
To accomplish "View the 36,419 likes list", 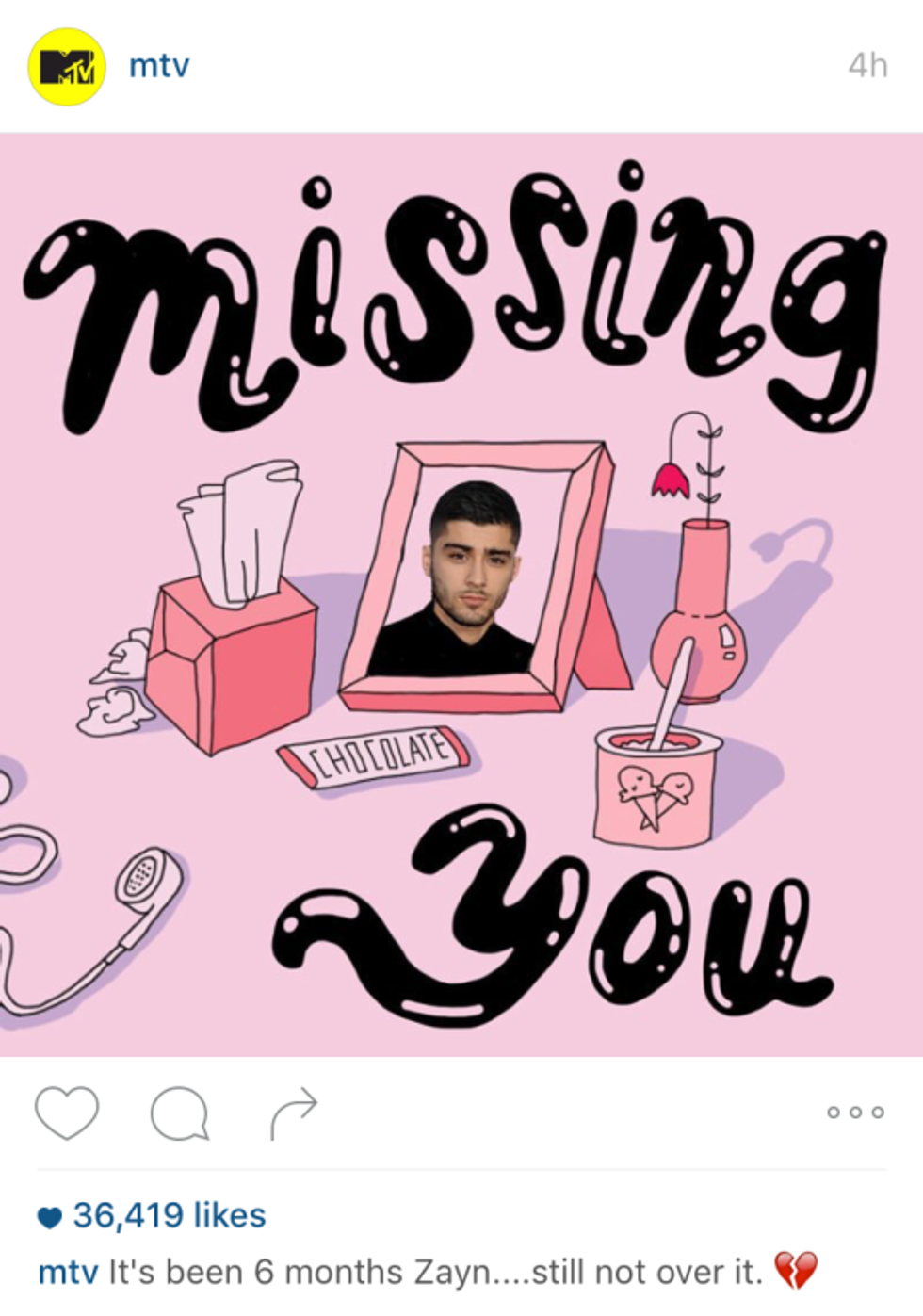I will pos(168,1215).
